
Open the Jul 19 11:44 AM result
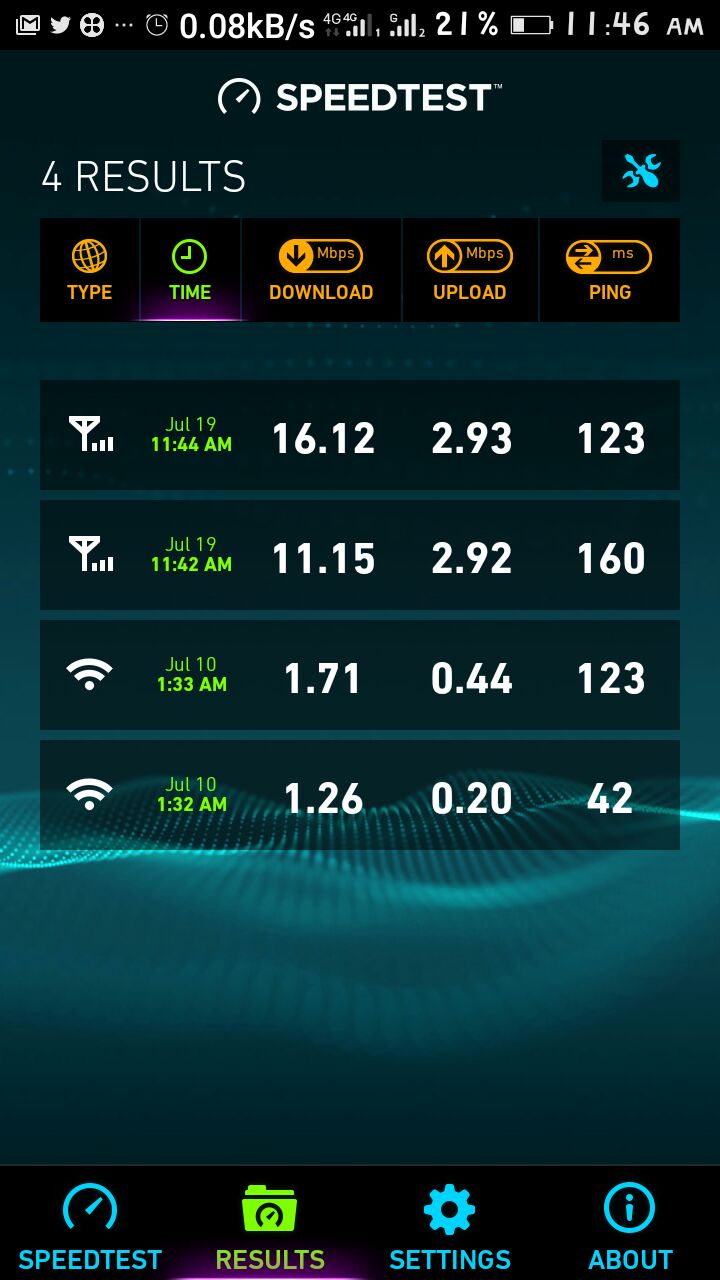(x=360, y=435)
